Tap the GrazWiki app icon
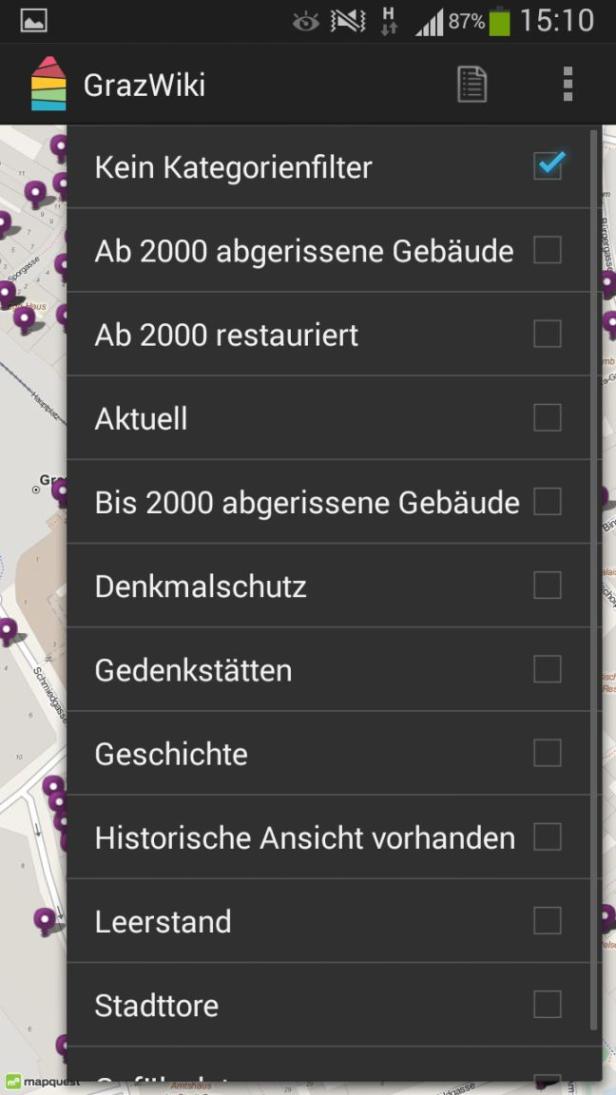This screenshot has height=1095, width=616. click(49, 84)
